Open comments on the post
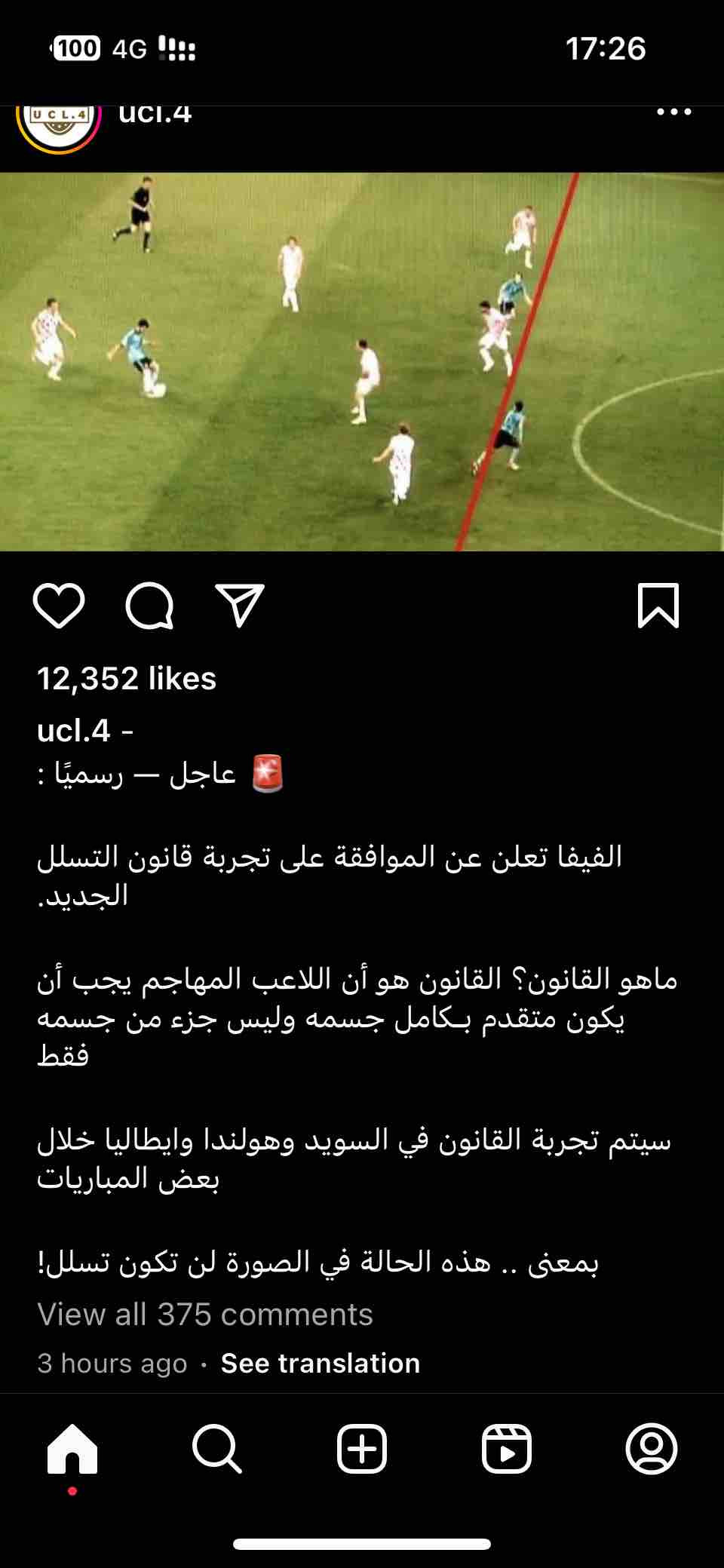Image resolution: width=724 pixels, height=1568 pixels. (149, 605)
